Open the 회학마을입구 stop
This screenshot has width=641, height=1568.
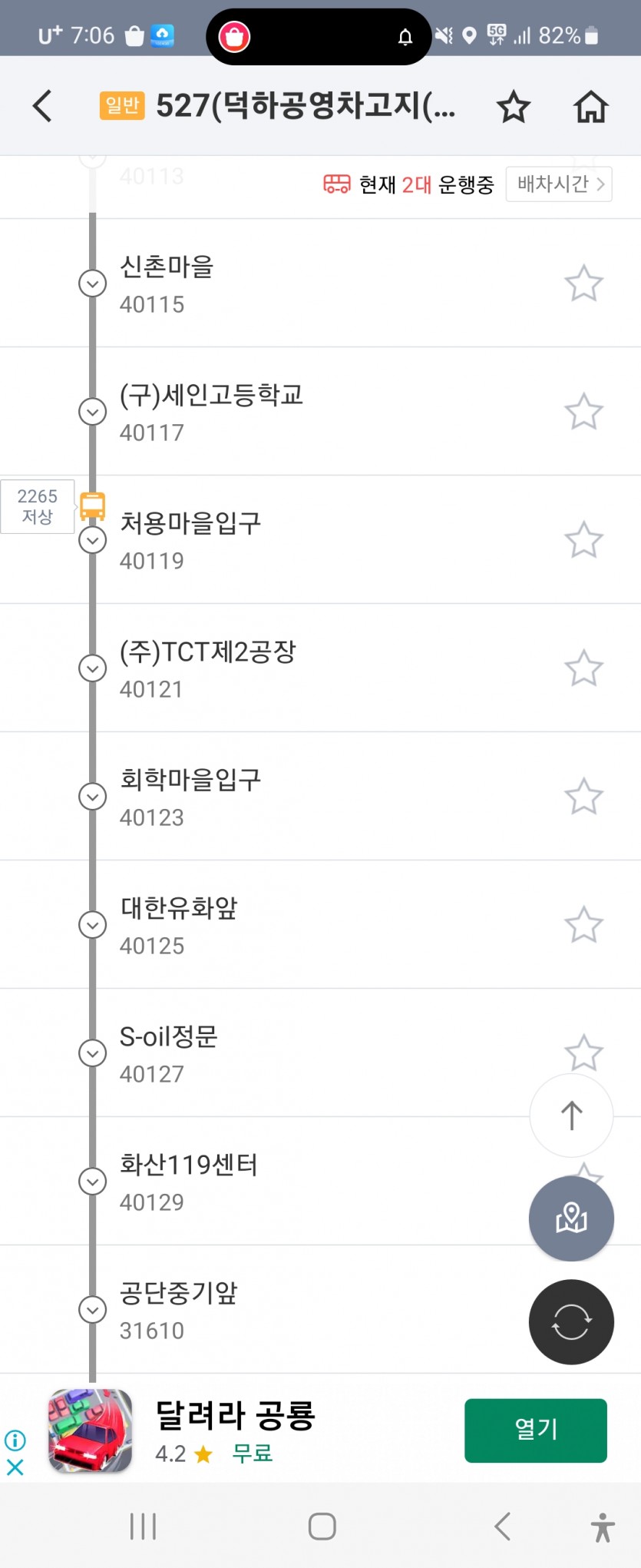(x=190, y=797)
